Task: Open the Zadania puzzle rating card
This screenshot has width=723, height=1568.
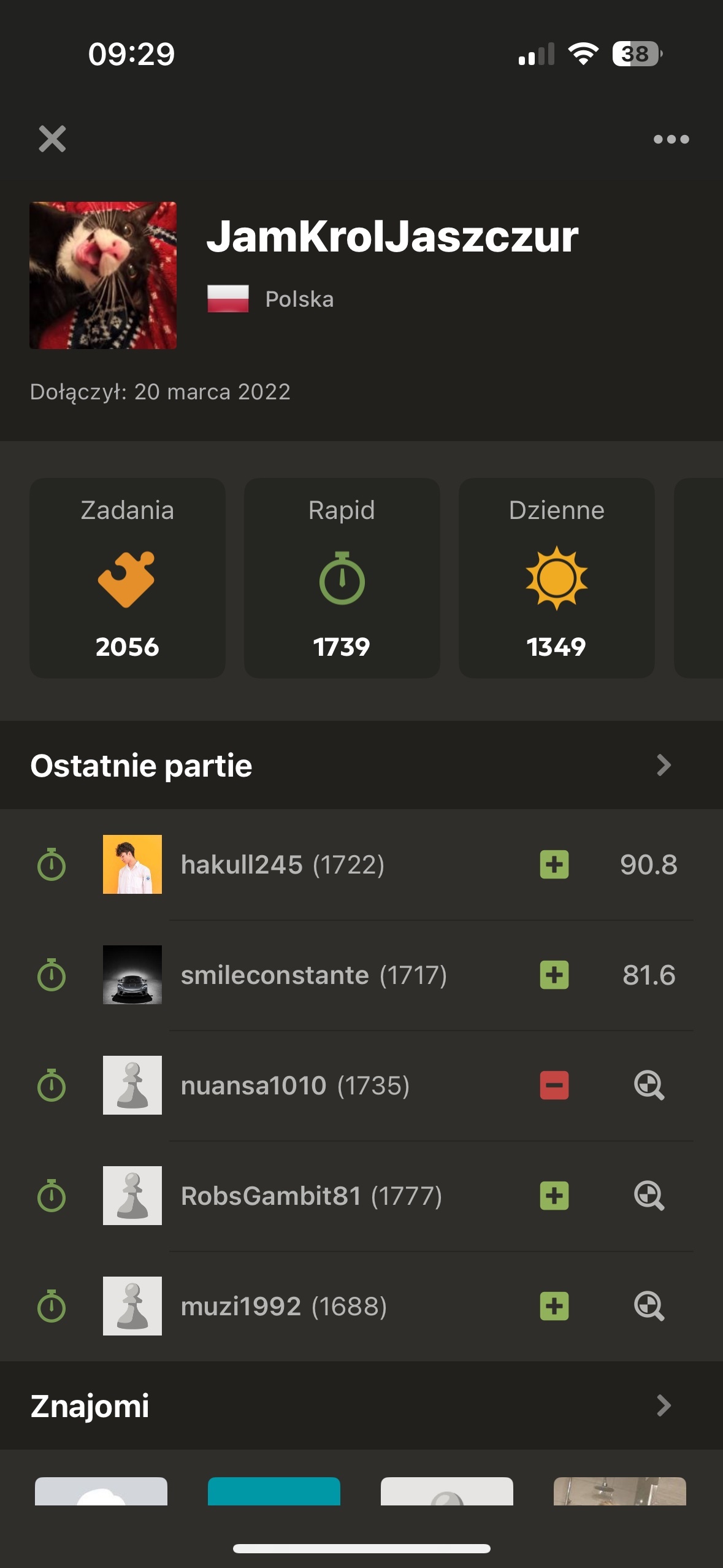Action: (128, 578)
